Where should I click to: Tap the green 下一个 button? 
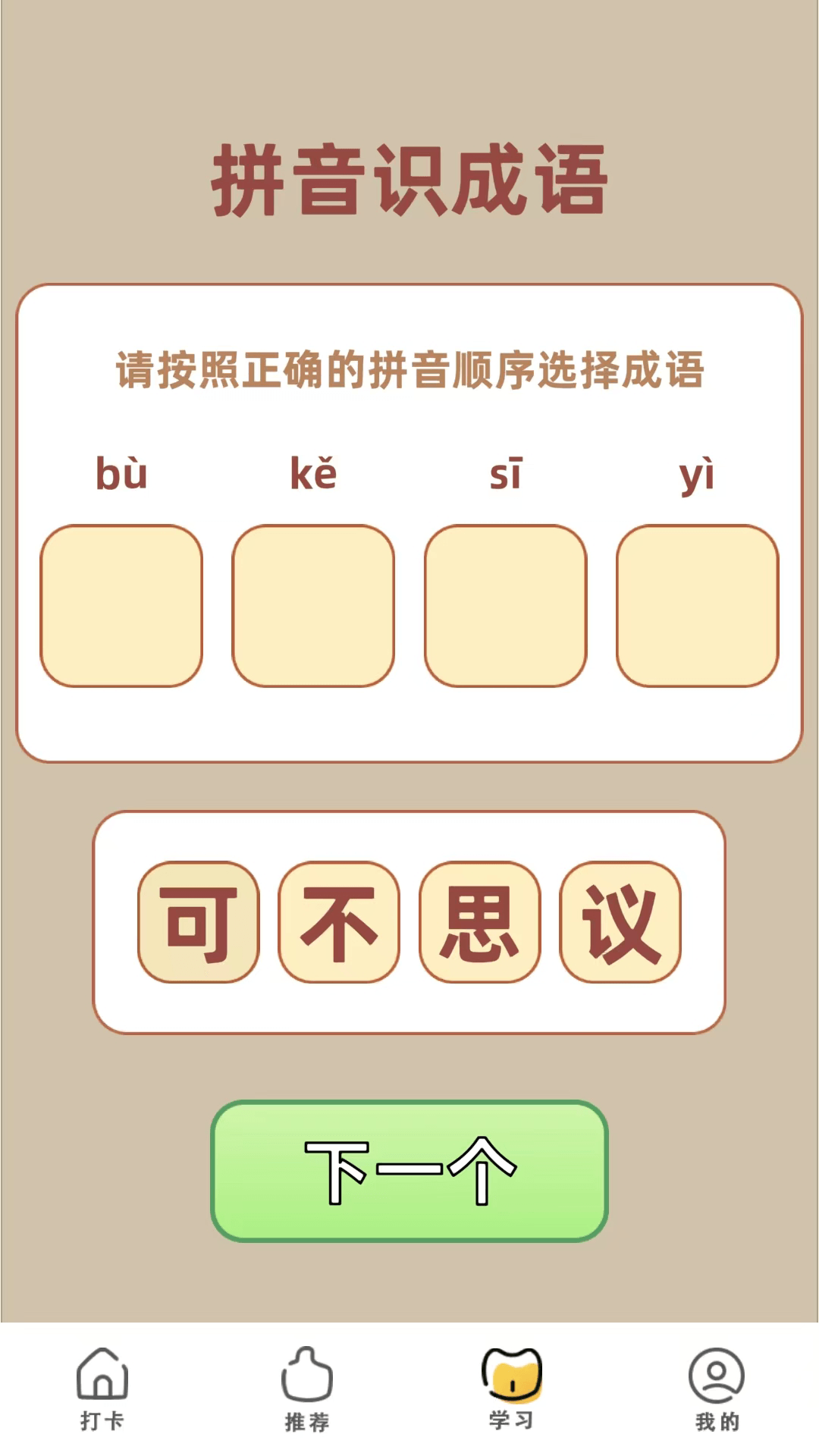[x=409, y=1171]
